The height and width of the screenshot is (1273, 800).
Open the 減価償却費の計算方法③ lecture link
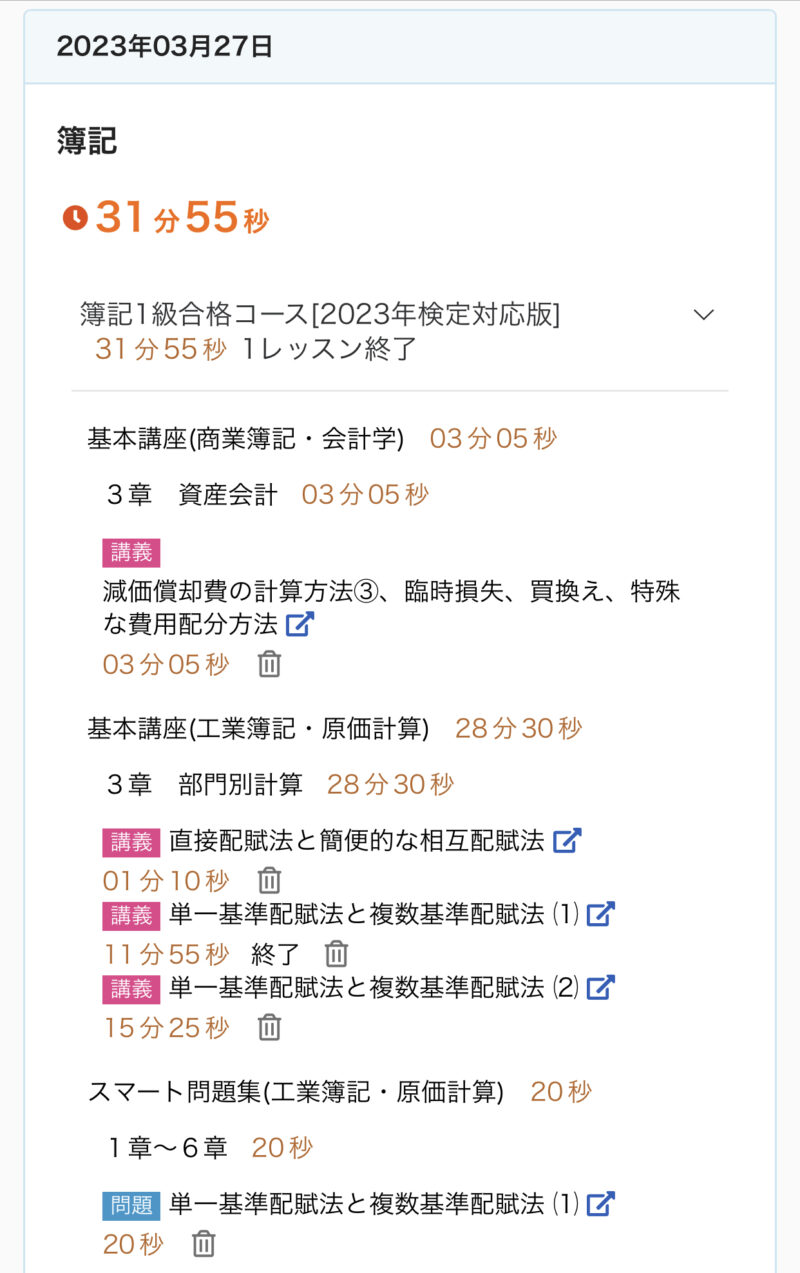[x=300, y=625]
